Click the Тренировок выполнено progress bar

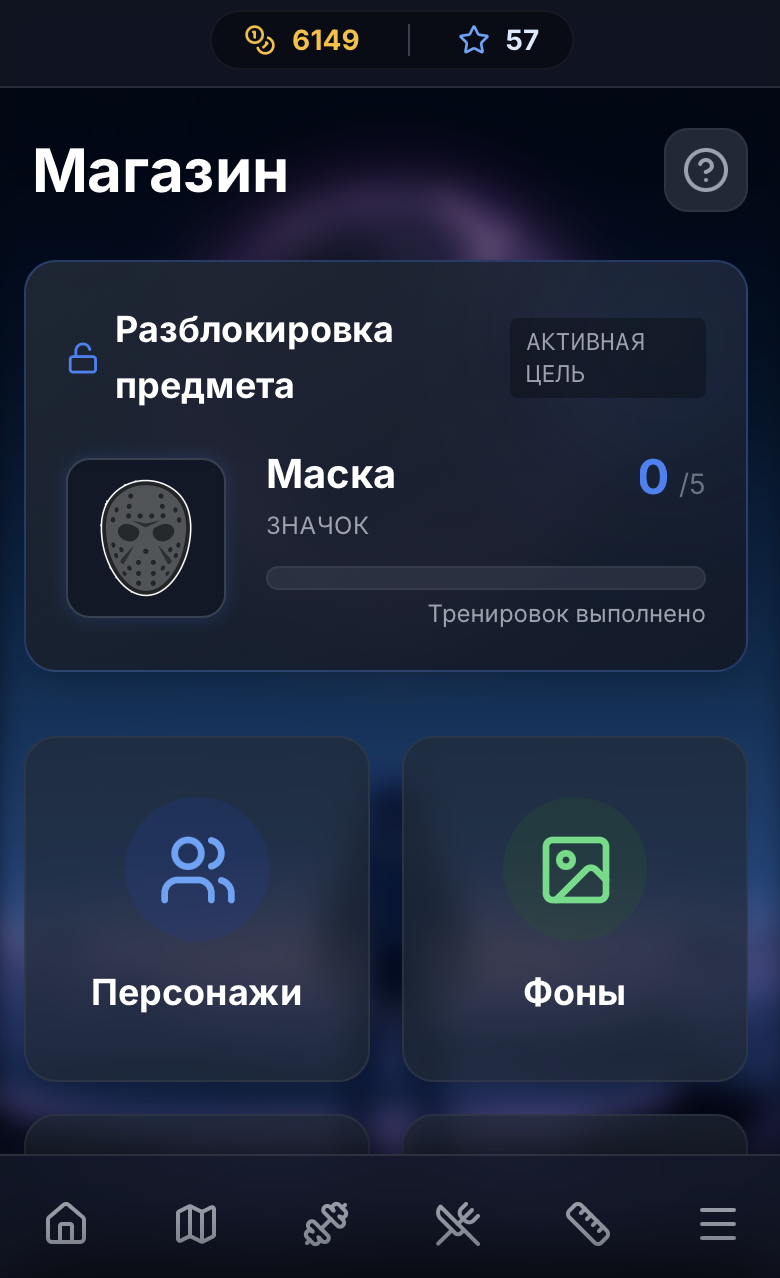[x=486, y=577]
